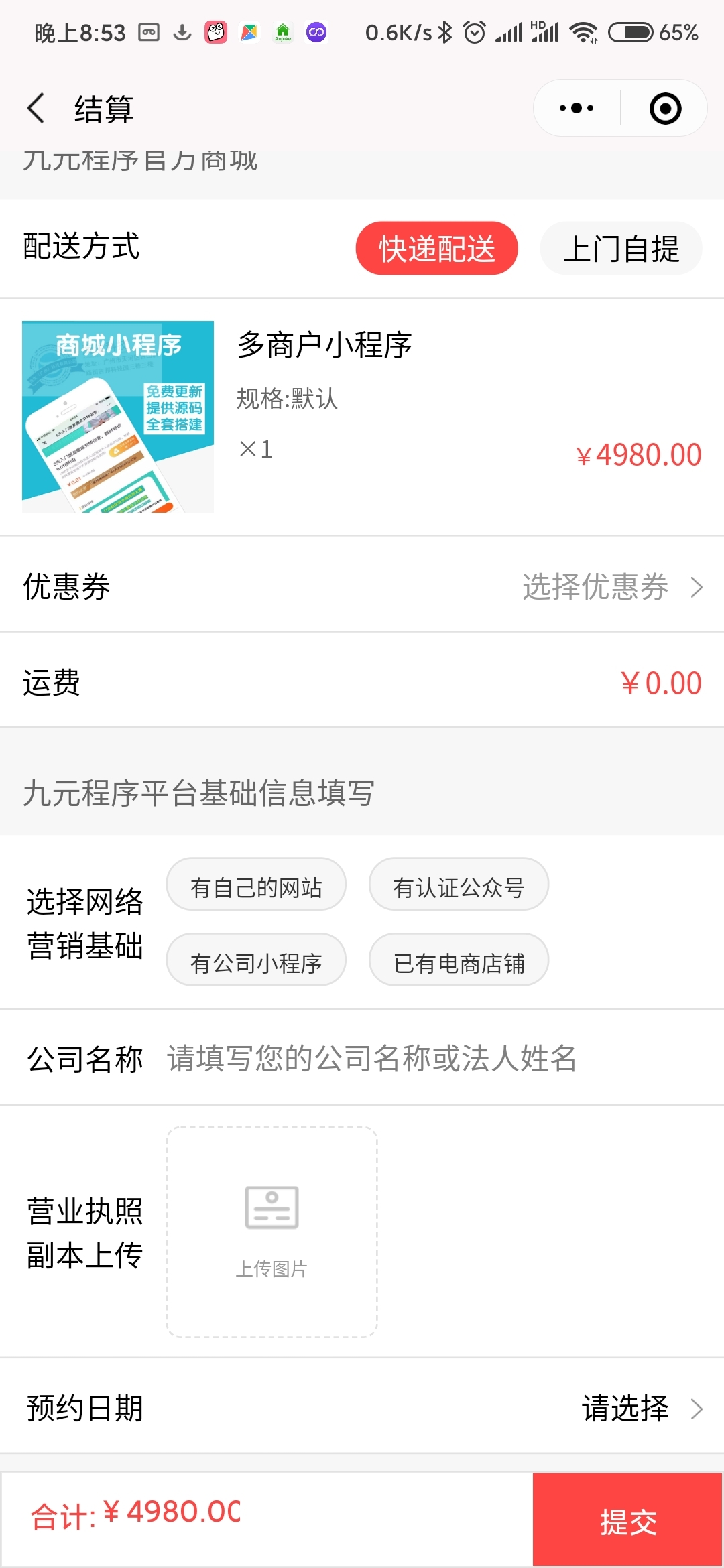Close the mini program with the circle button
Screen dimensions: 724x1568
(x=665, y=109)
